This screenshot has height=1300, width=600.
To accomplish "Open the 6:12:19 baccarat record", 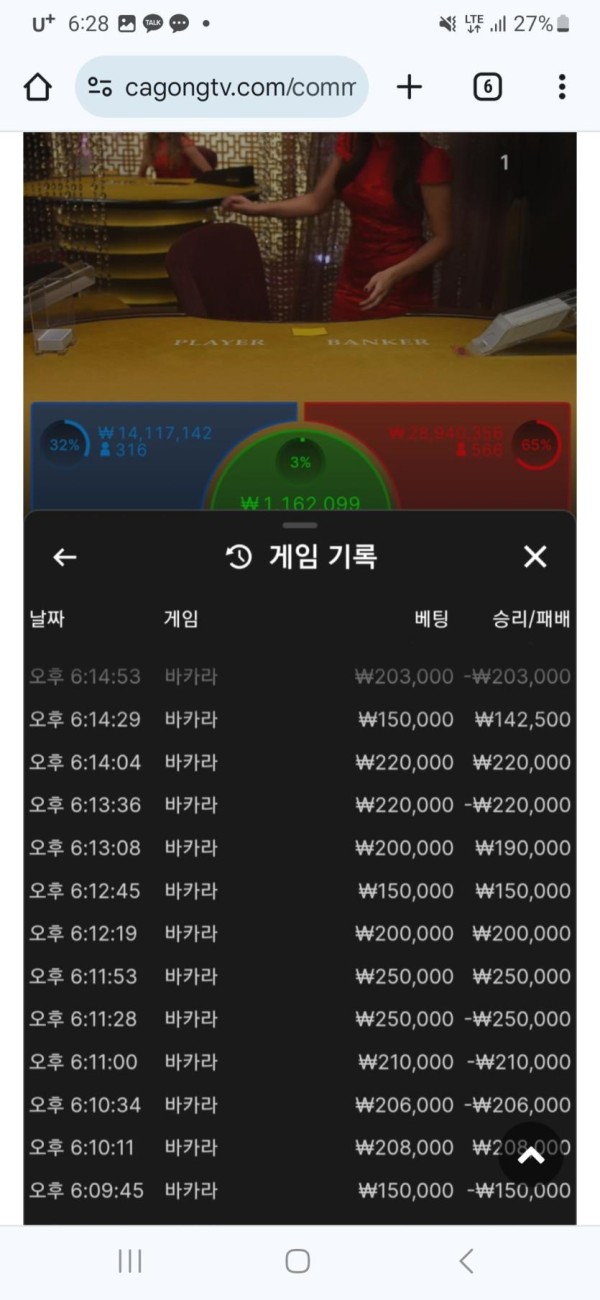I will [x=300, y=933].
